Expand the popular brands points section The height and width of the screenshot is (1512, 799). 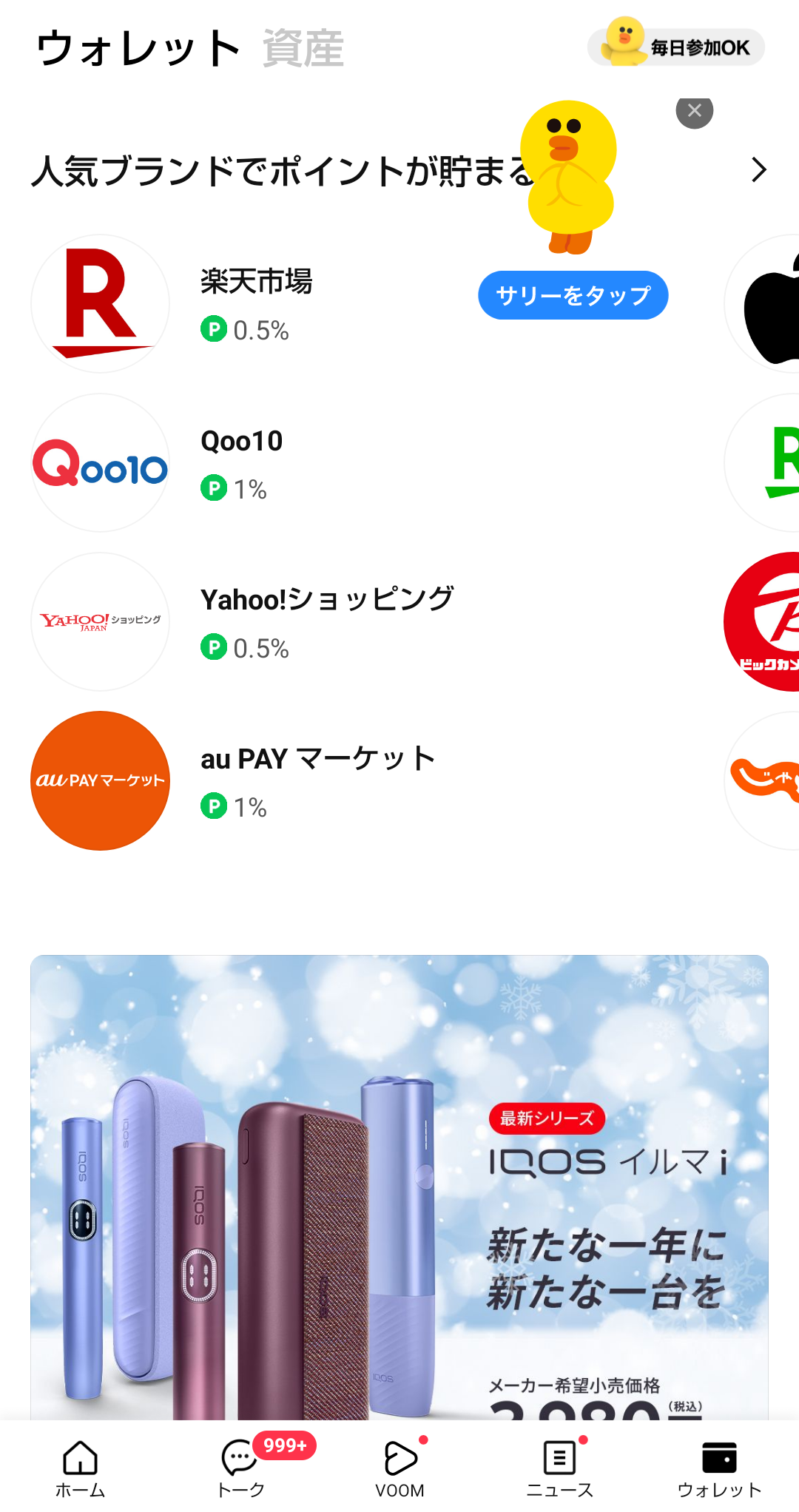(758, 170)
